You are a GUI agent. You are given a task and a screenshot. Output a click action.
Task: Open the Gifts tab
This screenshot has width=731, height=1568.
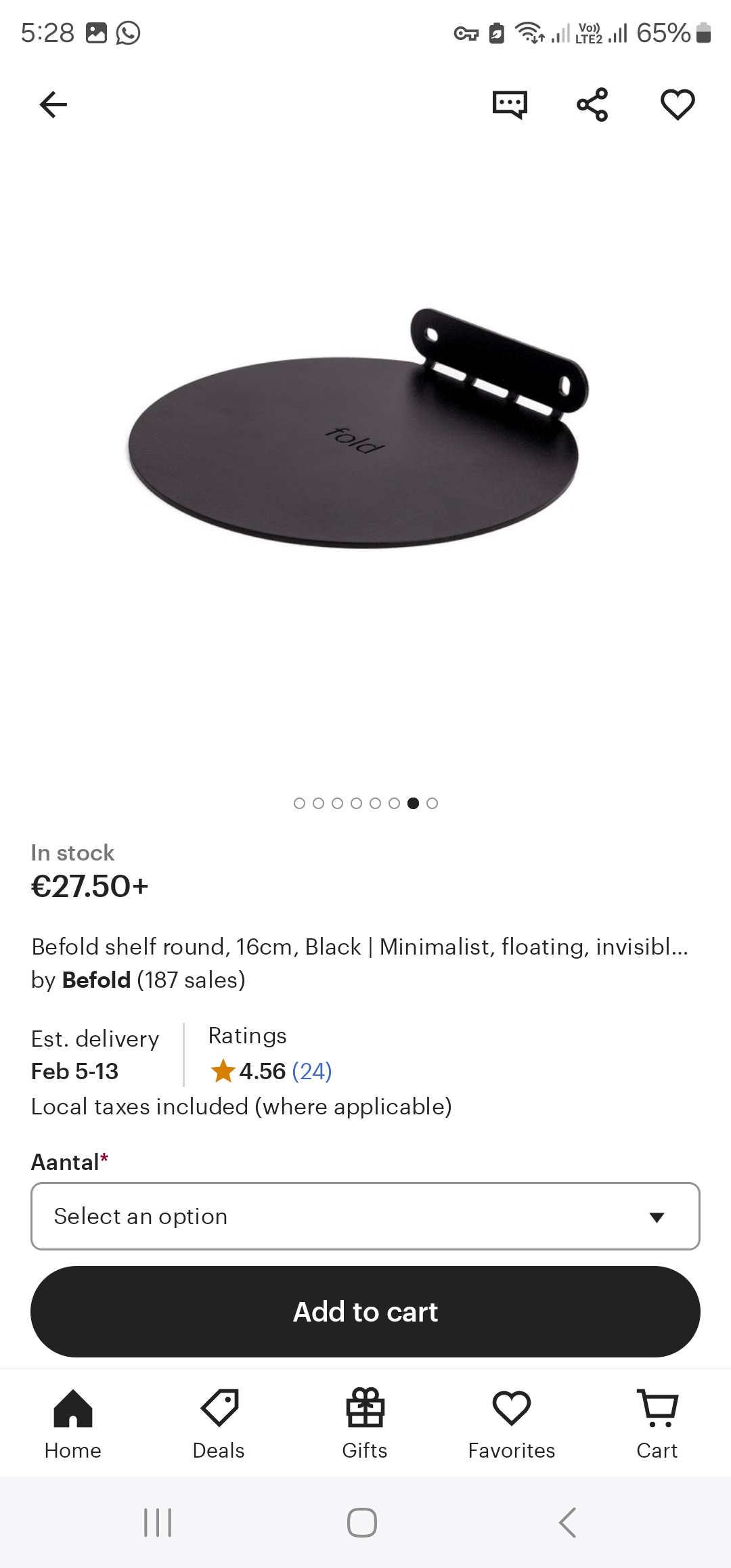[365, 1424]
